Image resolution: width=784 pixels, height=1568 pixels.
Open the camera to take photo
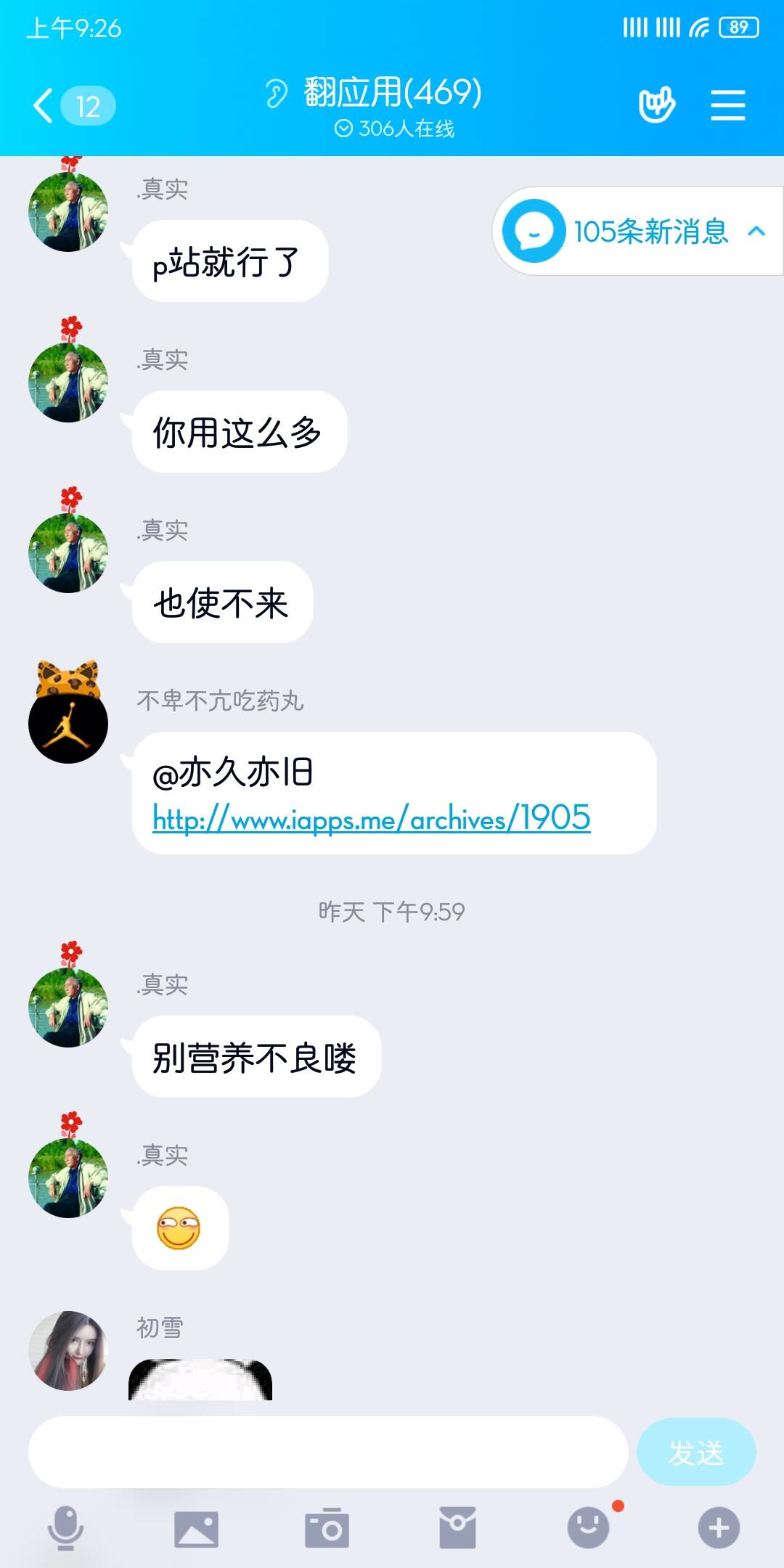327,1528
